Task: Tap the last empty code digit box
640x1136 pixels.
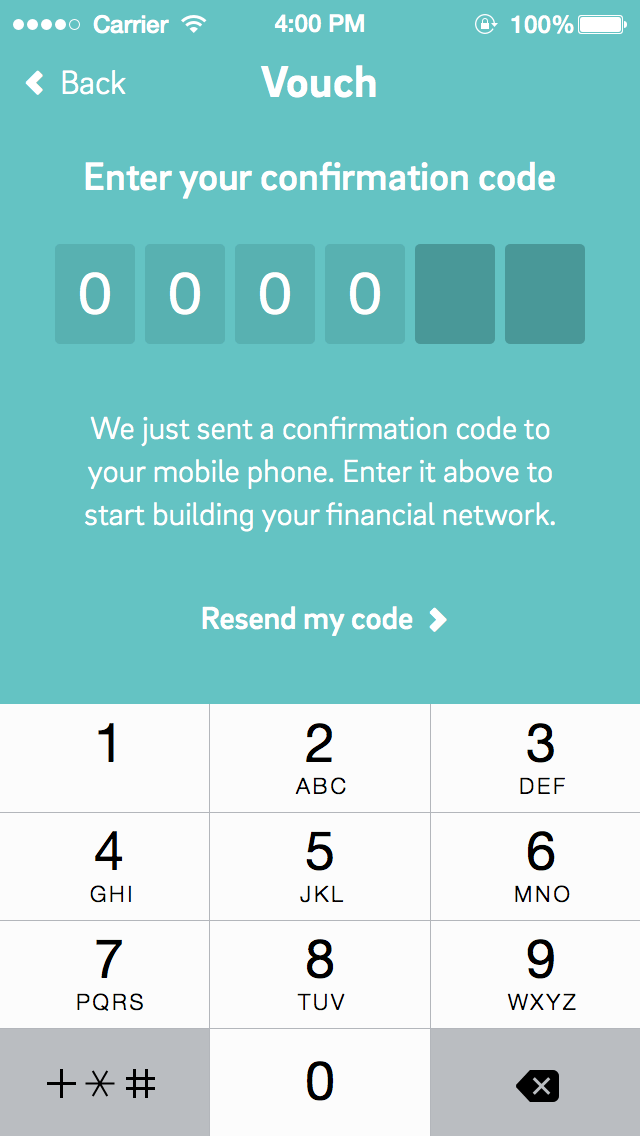Action: click(545, 294)
